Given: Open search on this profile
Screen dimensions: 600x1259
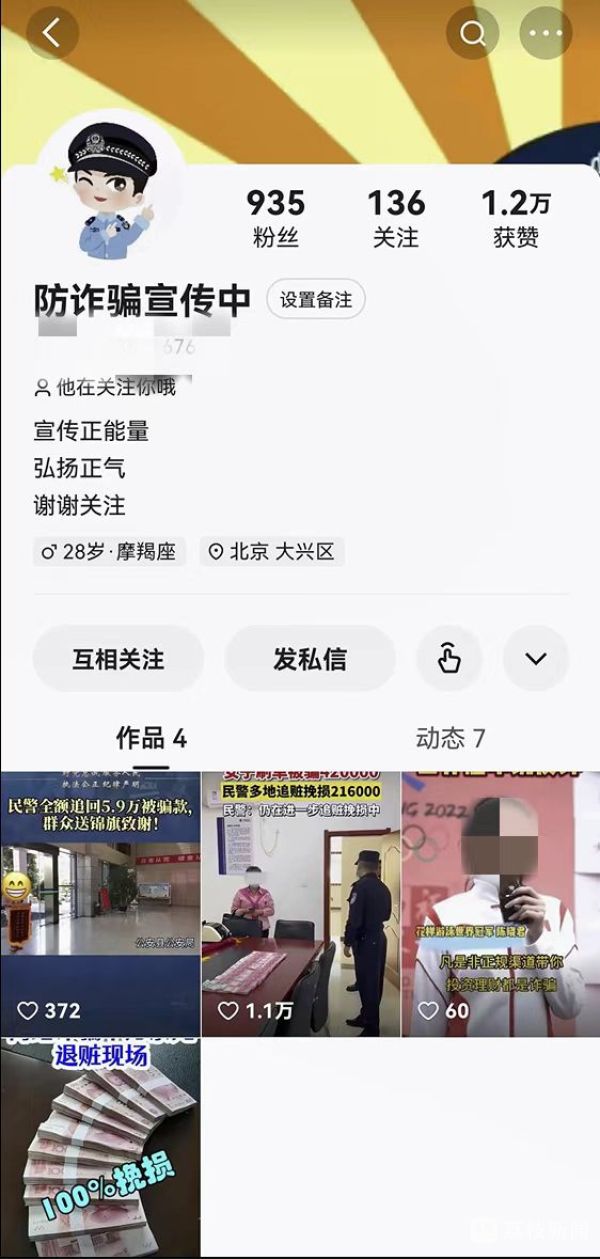Looking at the screenshot, I should [x=472, y=33].
